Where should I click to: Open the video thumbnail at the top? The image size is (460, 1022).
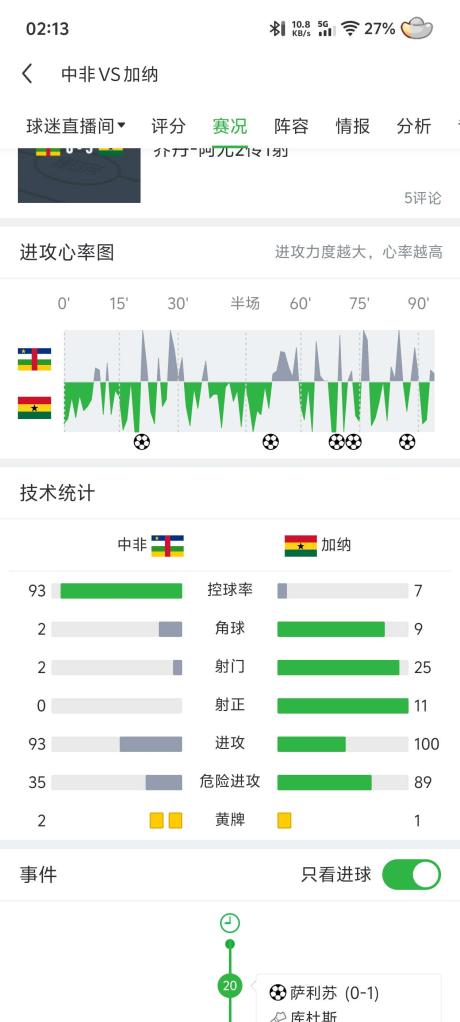tap(79, 176)
